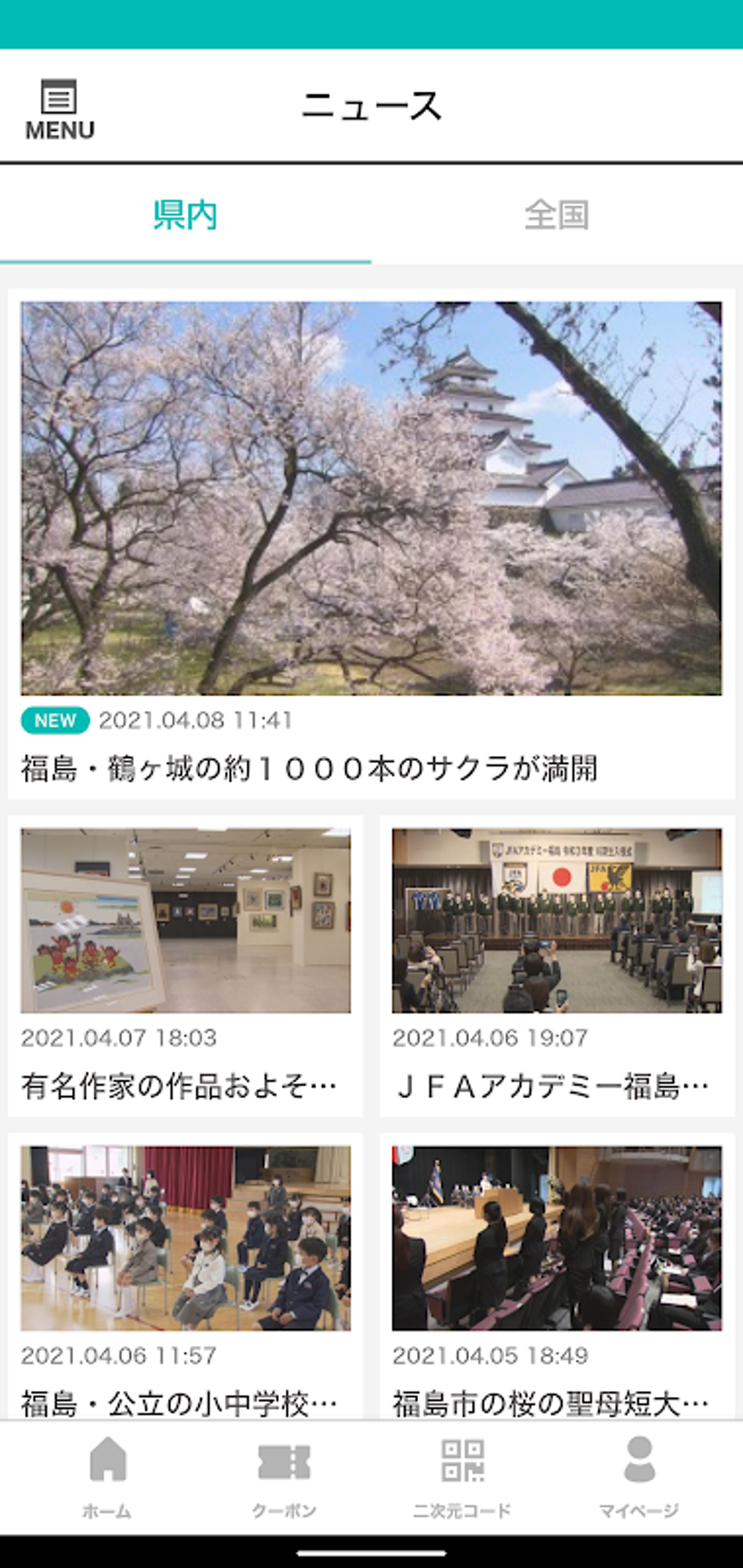This screenshot has height=1568, width=743.
Task: Read the 有名作家の作品 art exhibition article
Action: 185,965
